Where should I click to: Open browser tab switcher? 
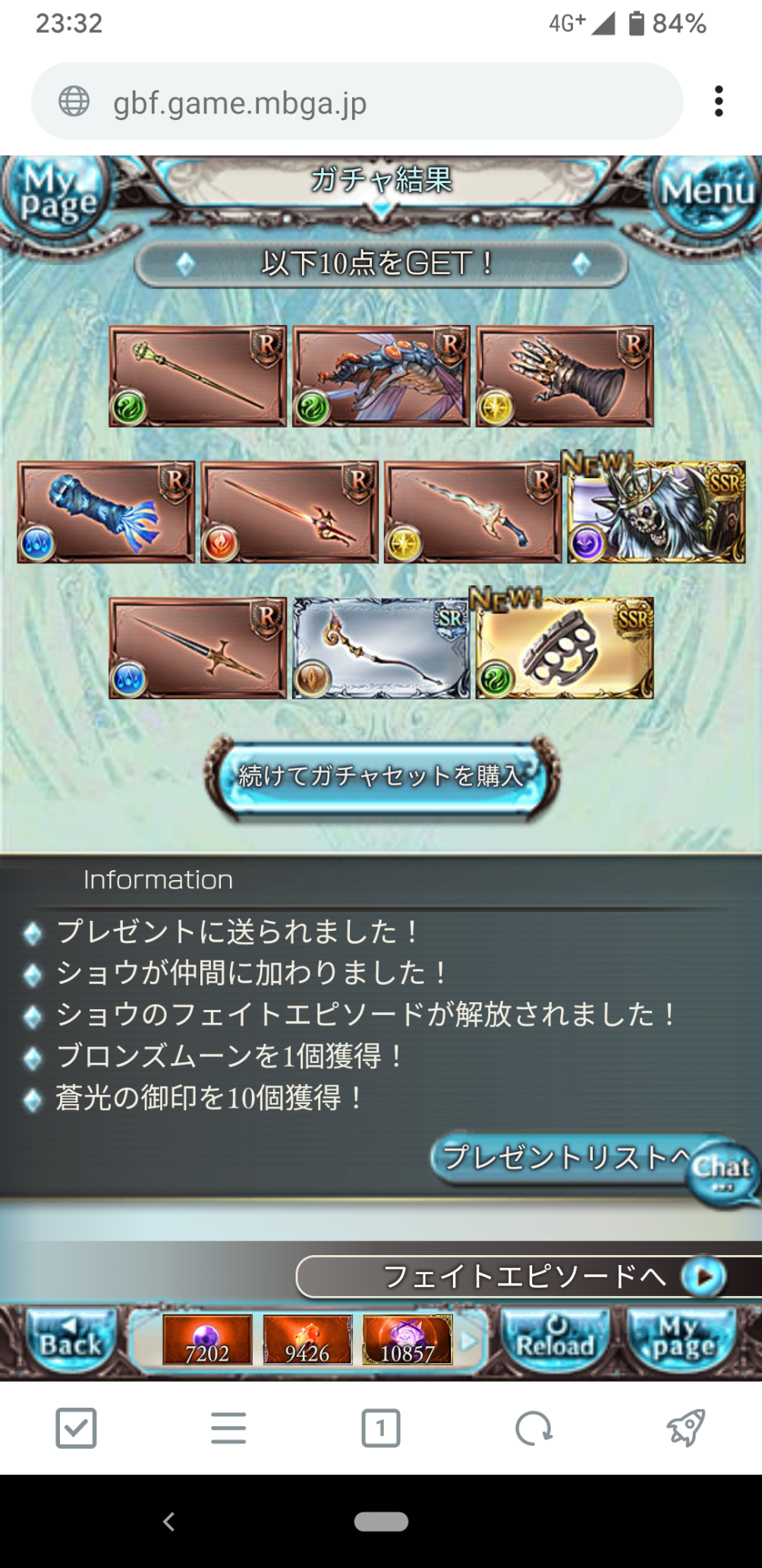point(381,1428)
